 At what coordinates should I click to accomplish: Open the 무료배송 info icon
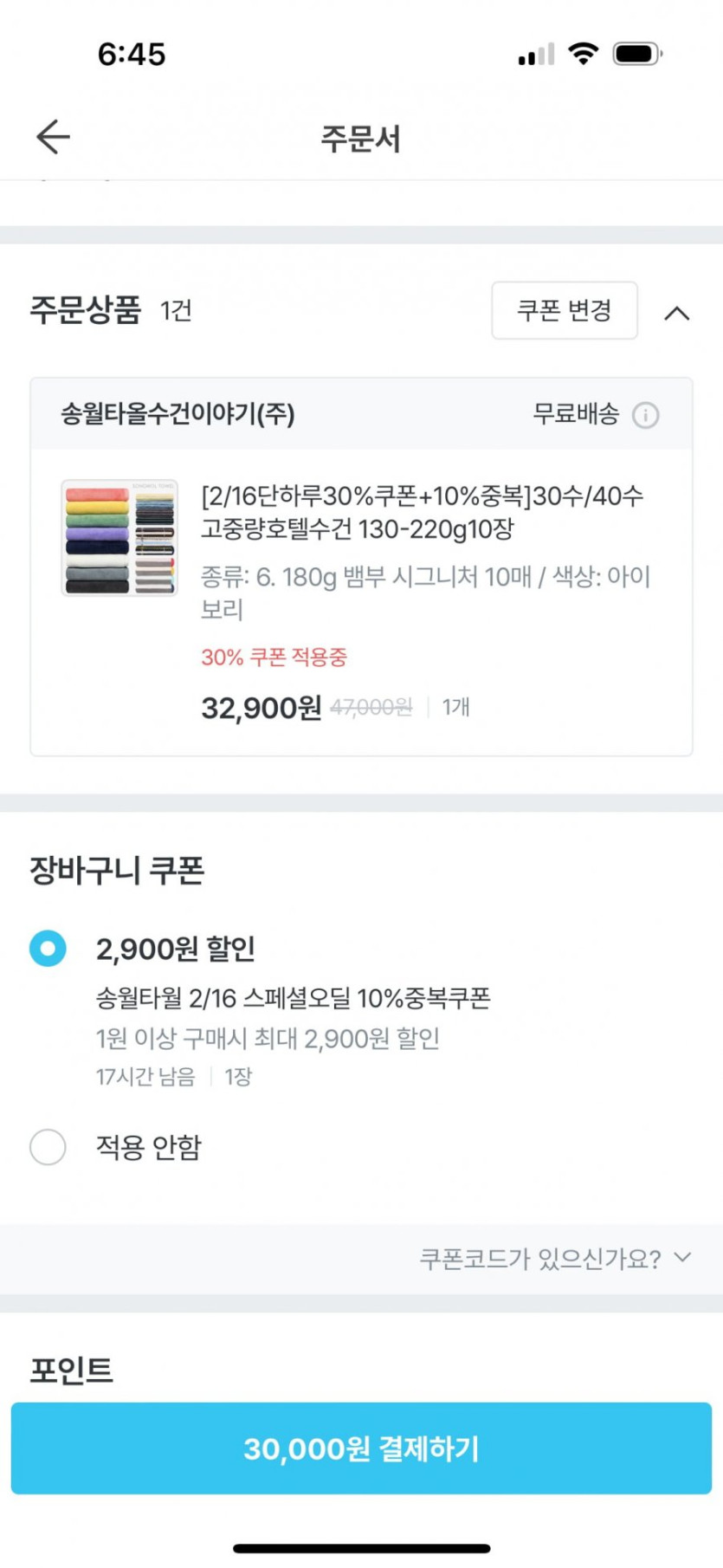click(645, 415)
